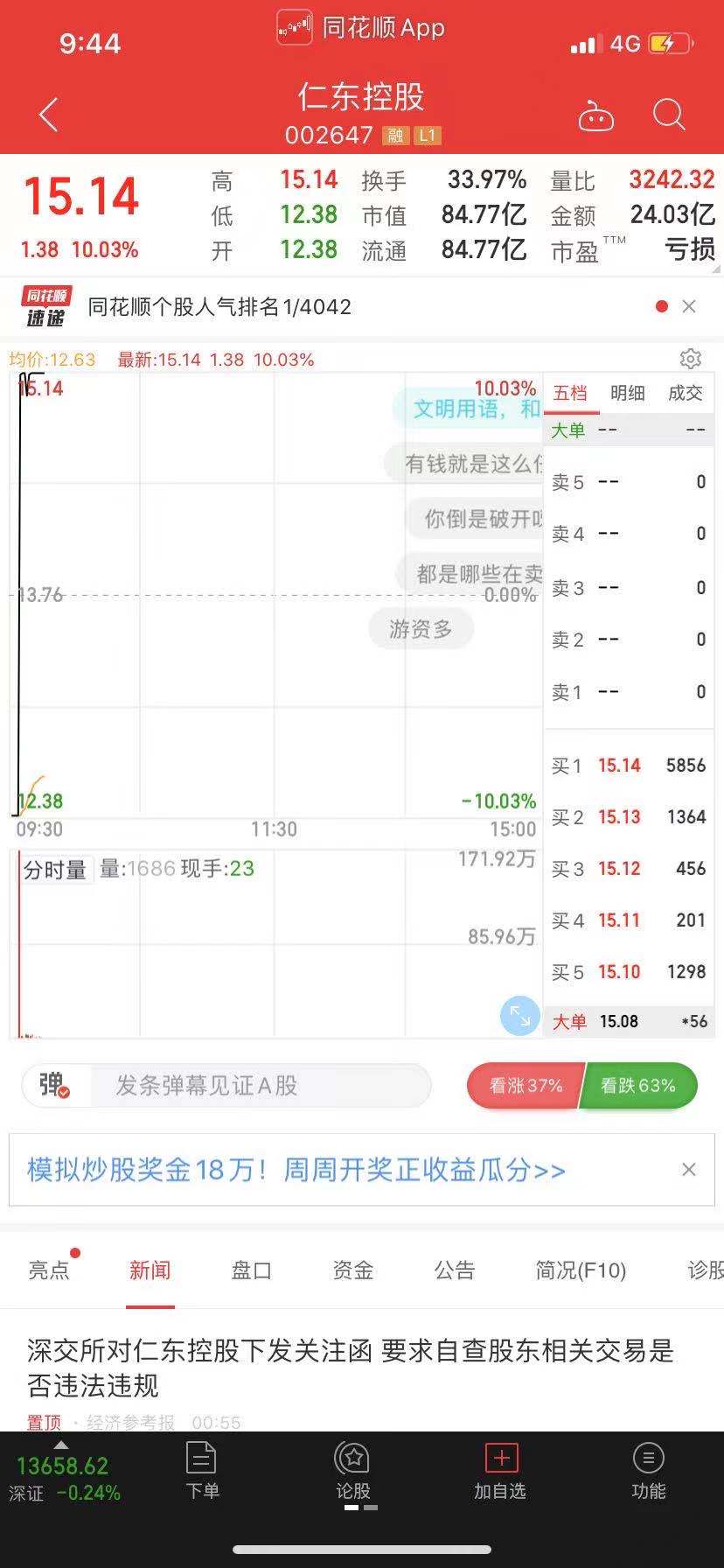Open the robot assistant icon
724x1568 pixels.
[x=597, y=115]
